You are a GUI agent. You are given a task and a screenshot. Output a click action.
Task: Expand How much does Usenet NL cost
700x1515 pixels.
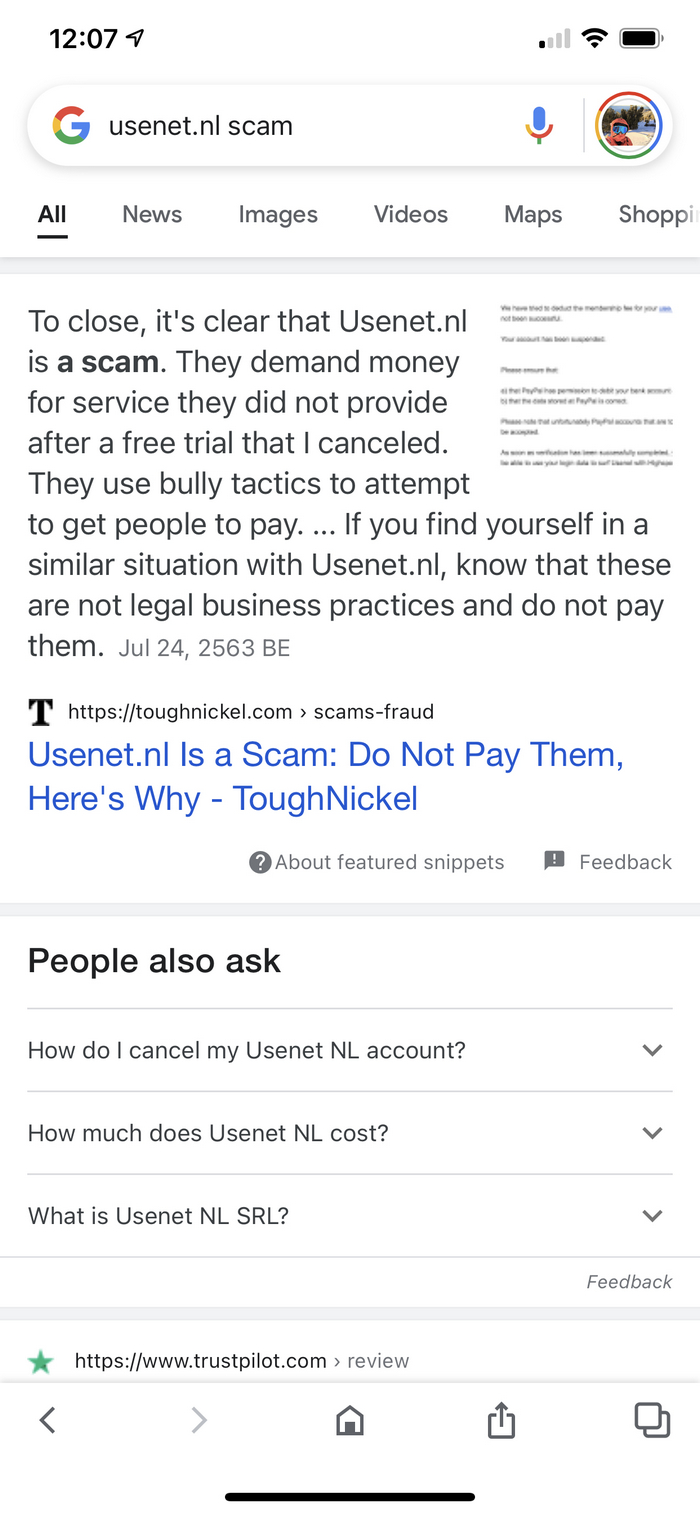pyautogui.click(x=349, y=1133)
